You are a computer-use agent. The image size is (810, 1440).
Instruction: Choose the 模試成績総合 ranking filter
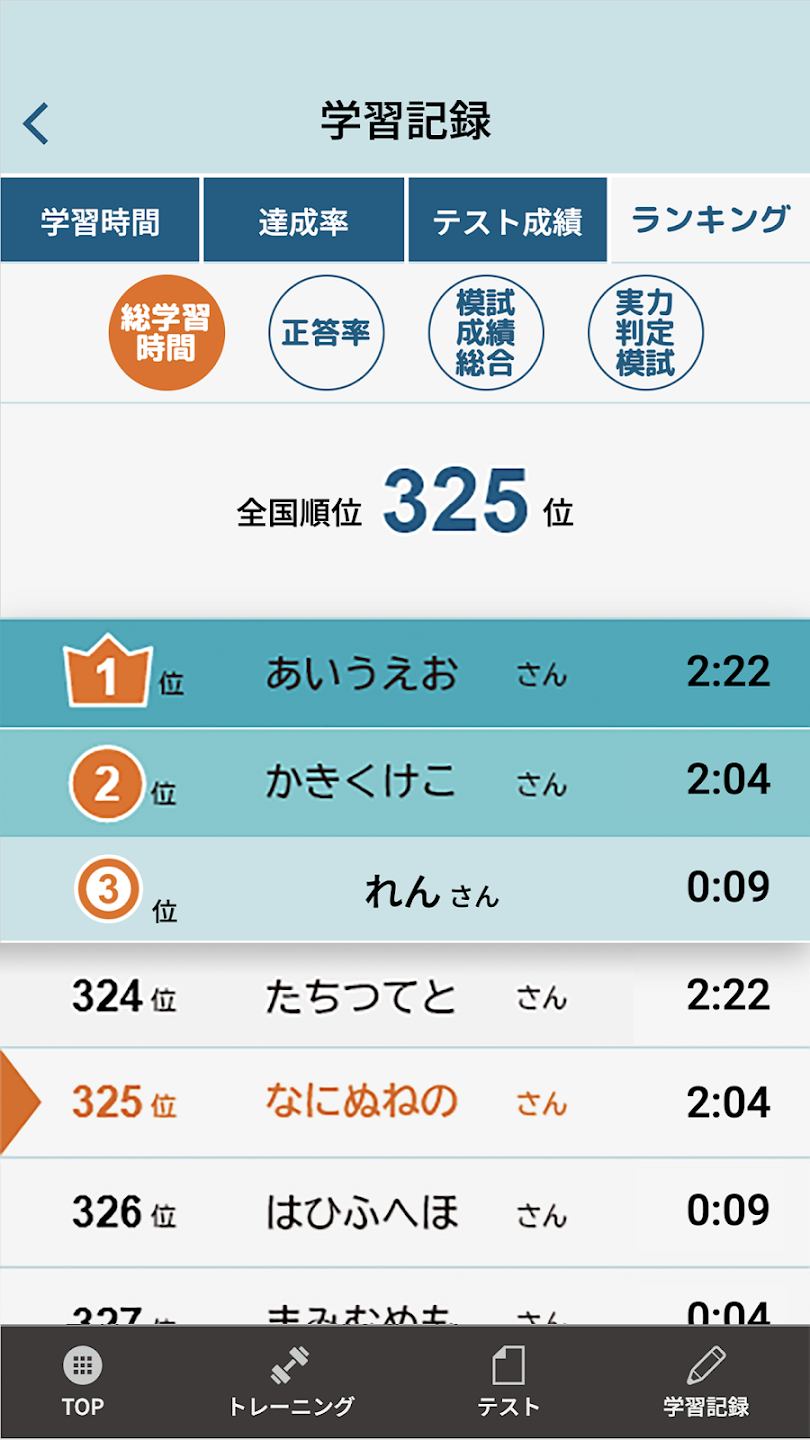pyautogui.click(x=486, y=333)
